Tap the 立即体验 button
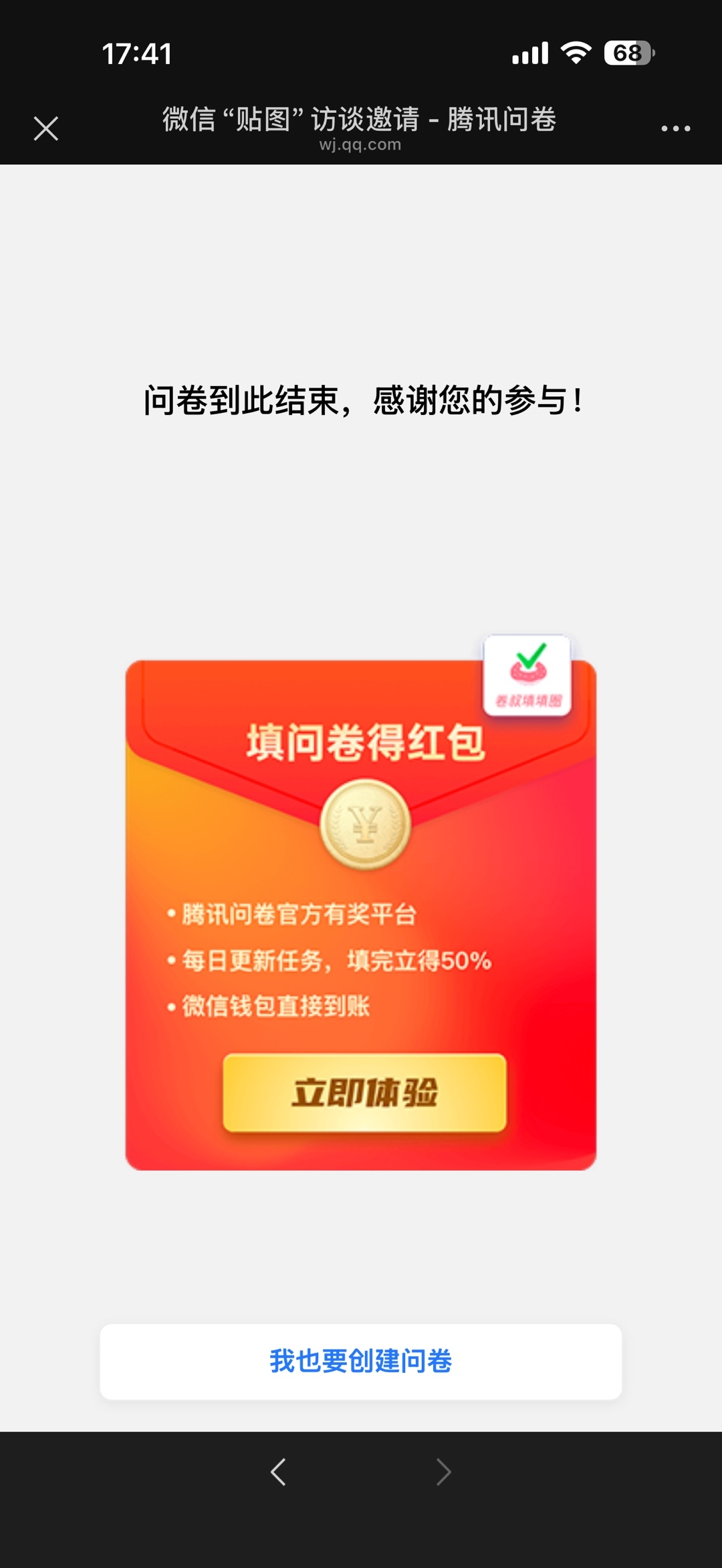722x1568 pixels. pos(364,1093)
